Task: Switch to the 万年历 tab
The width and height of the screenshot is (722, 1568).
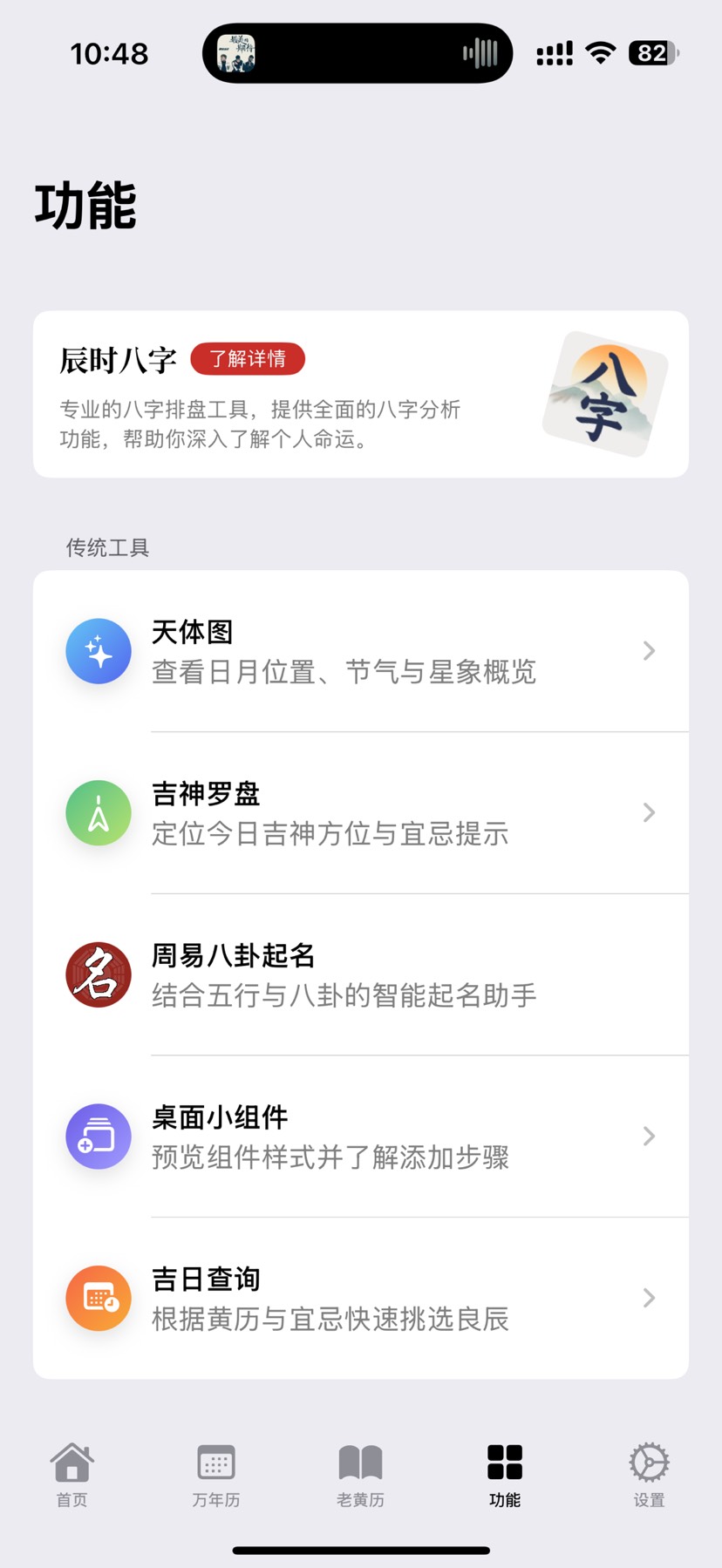Action: pos(216,1475)
